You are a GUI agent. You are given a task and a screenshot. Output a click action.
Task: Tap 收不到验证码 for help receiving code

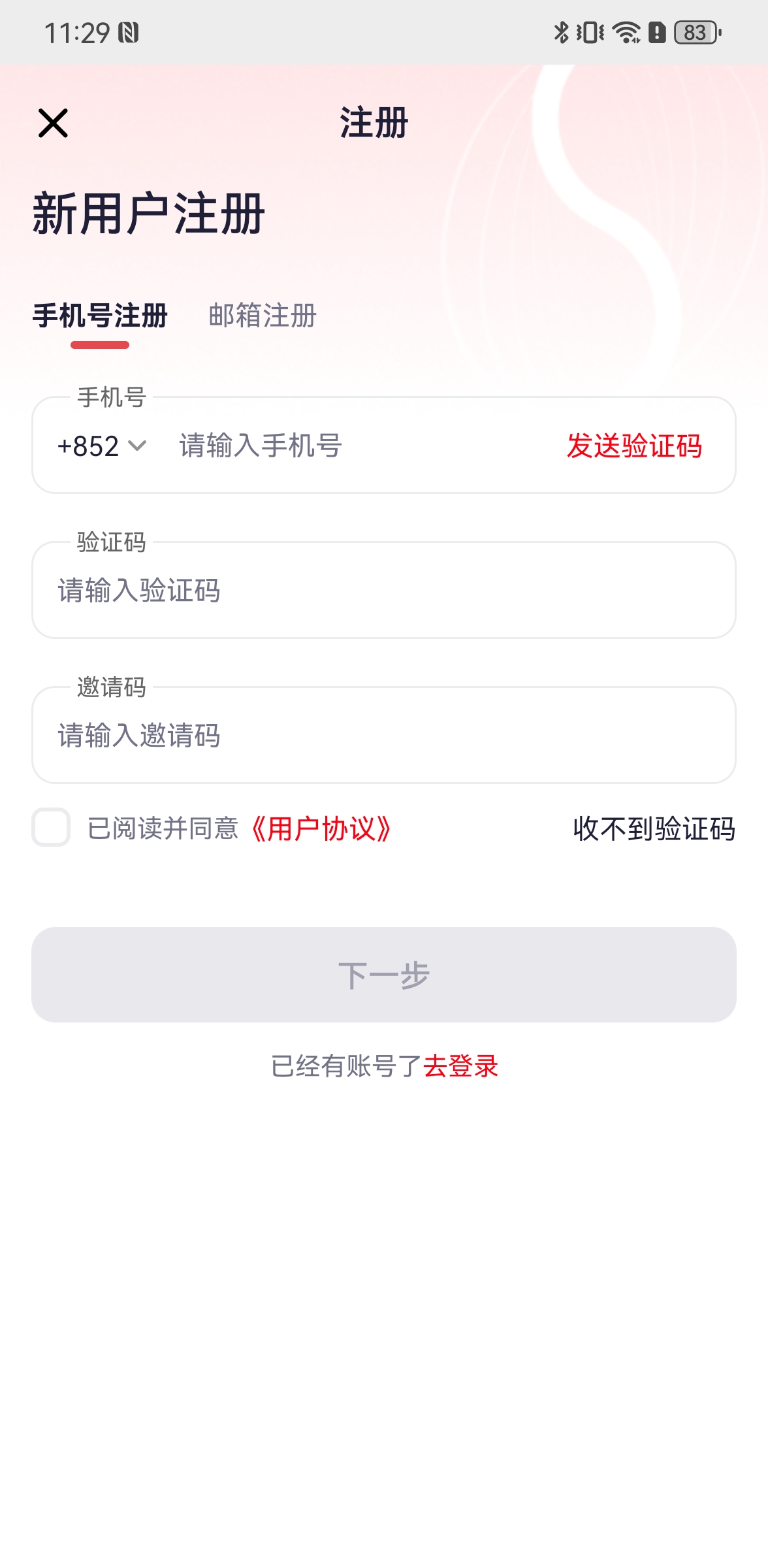pyautogui.click(x=654, y=829)
